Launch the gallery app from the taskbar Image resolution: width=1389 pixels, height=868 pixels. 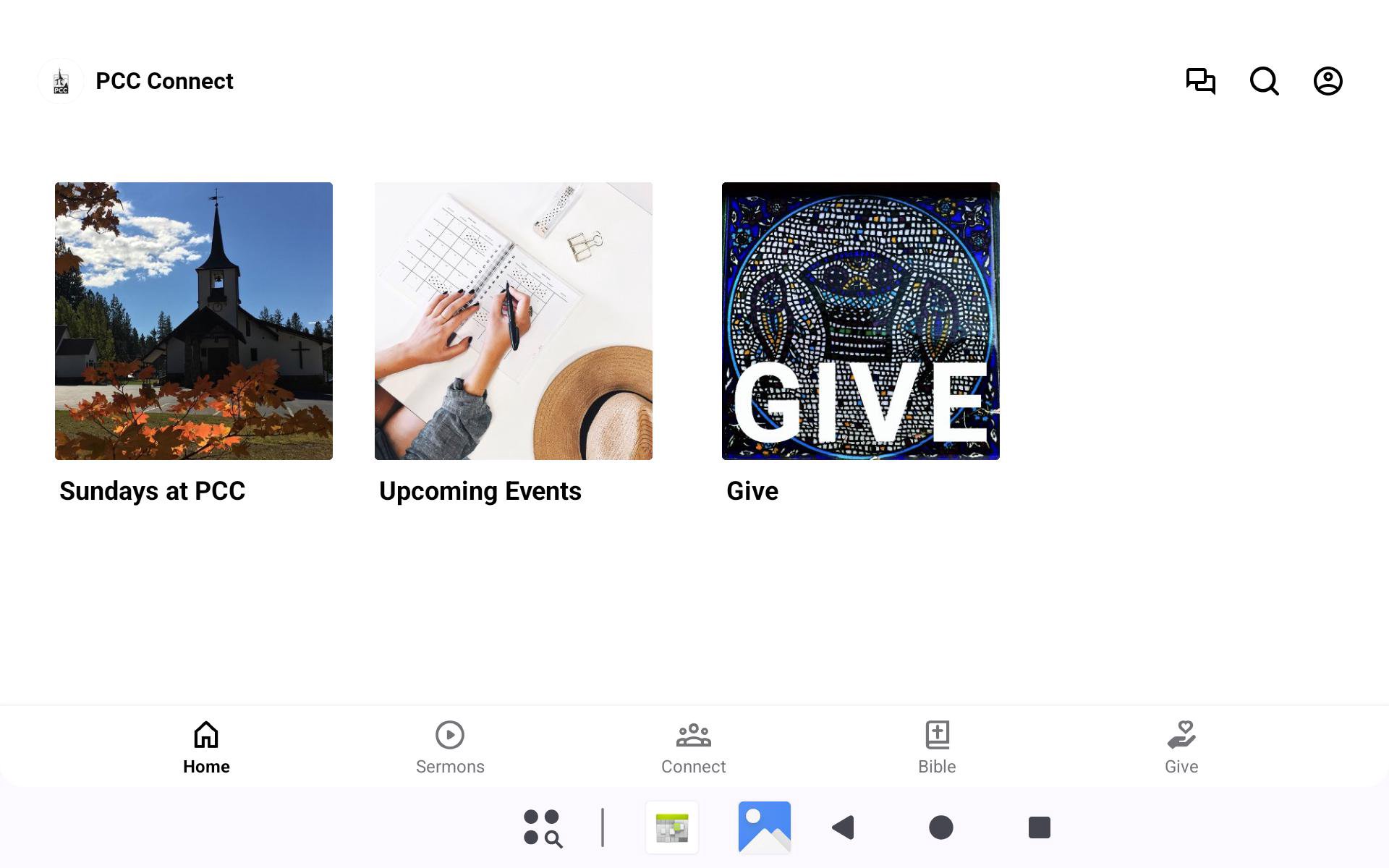[764, 827]
